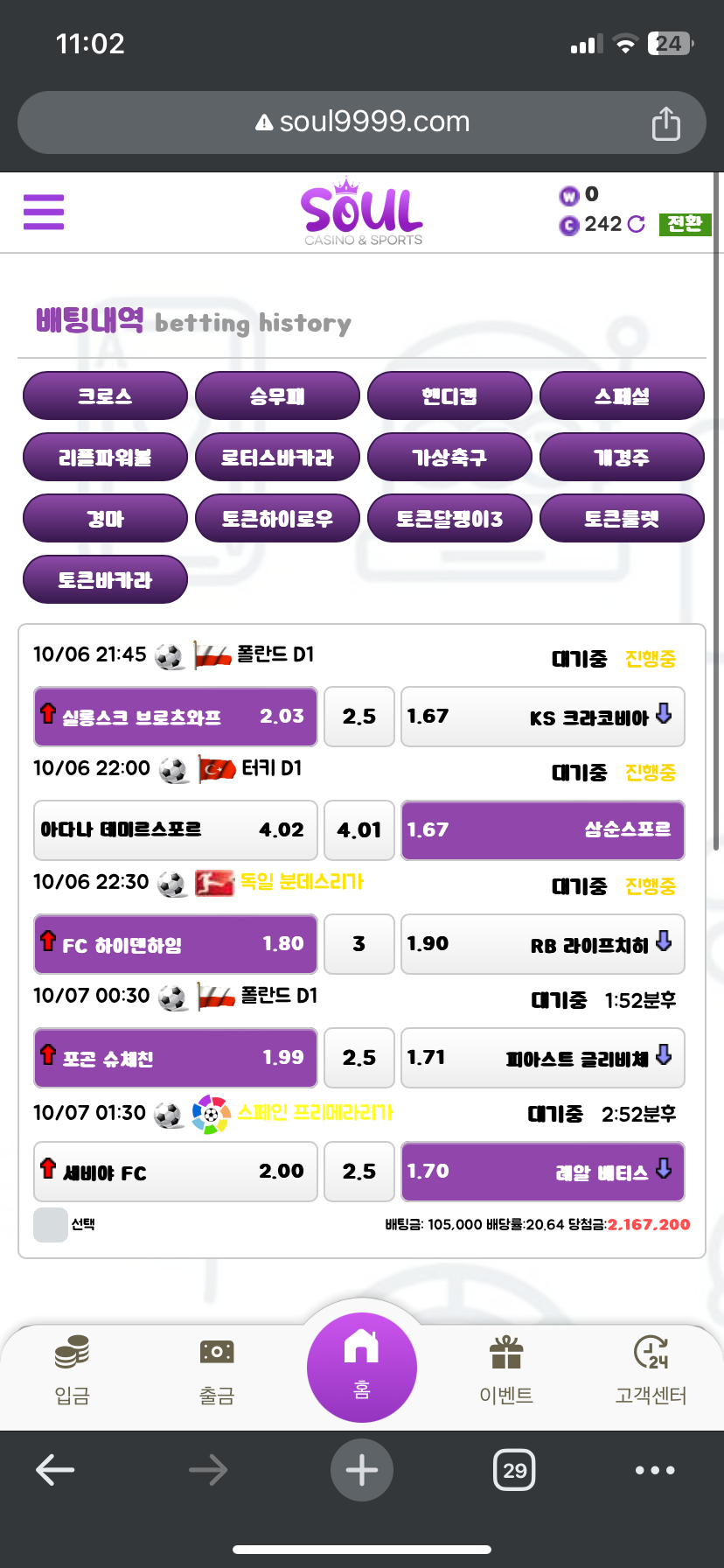Show 로터스바카라 betting history
This screenshot has width=724, height=1568.
click(277, 457)
